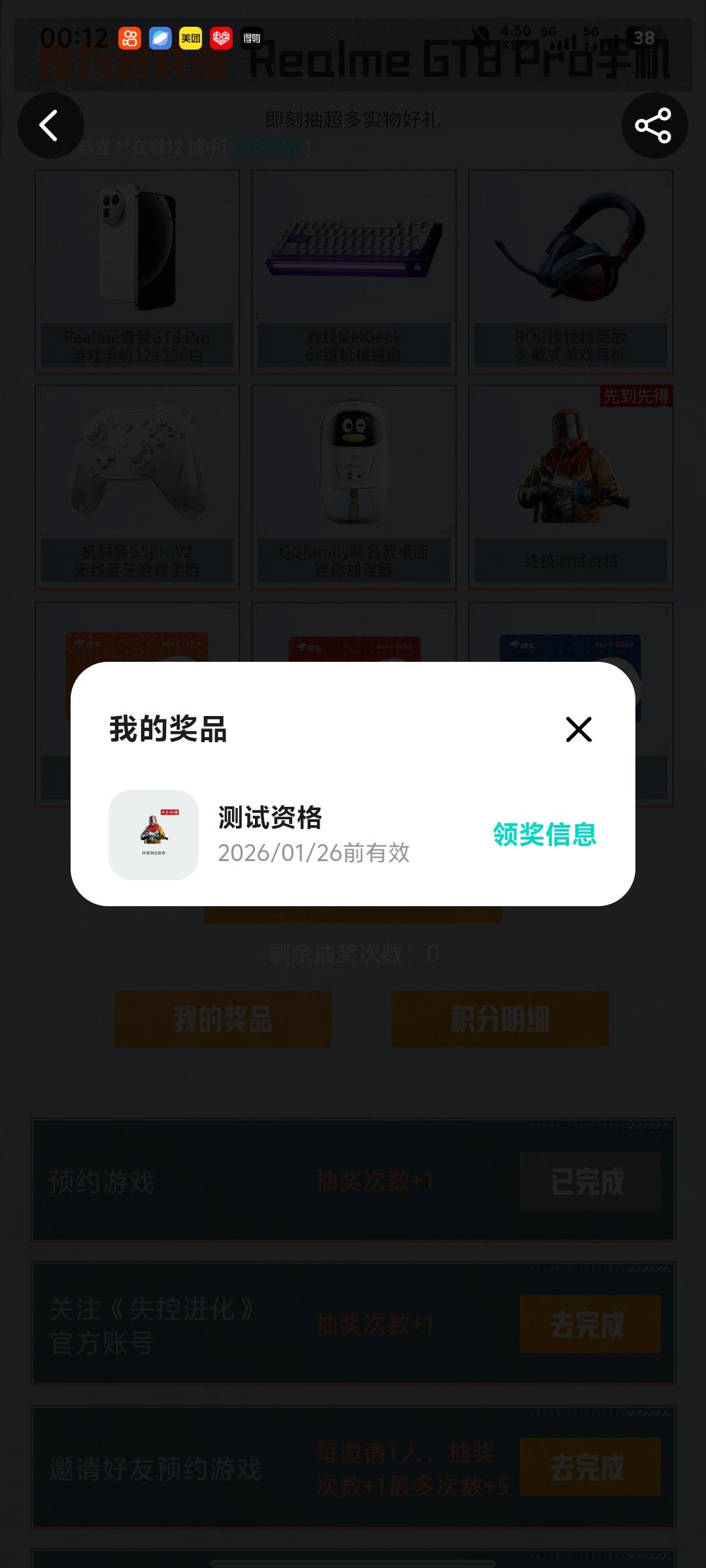Share this page via the share icon
706x1568 pixels.
(x=654, y=125)
